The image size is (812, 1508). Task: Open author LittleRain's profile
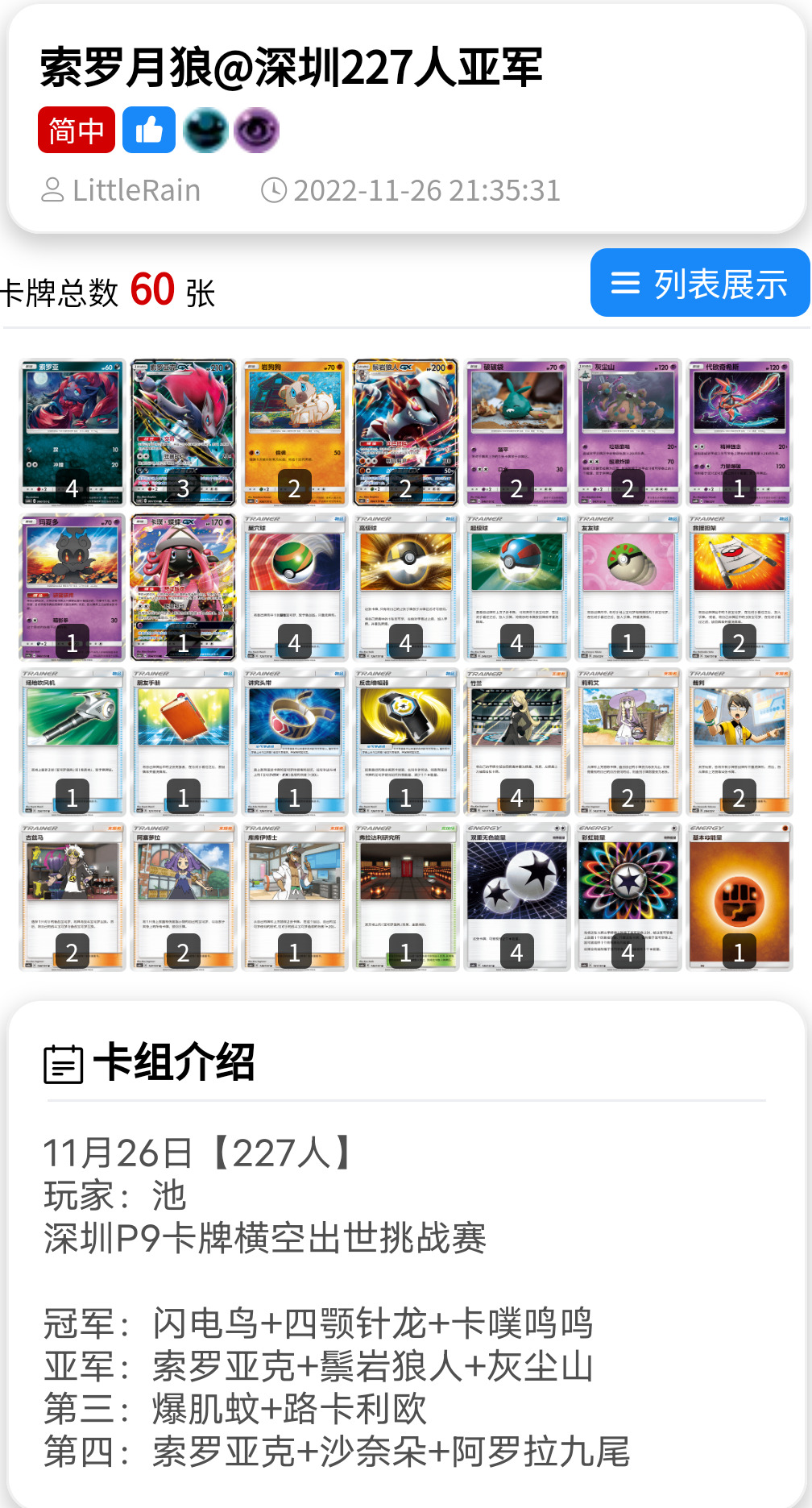coord(121,191)
